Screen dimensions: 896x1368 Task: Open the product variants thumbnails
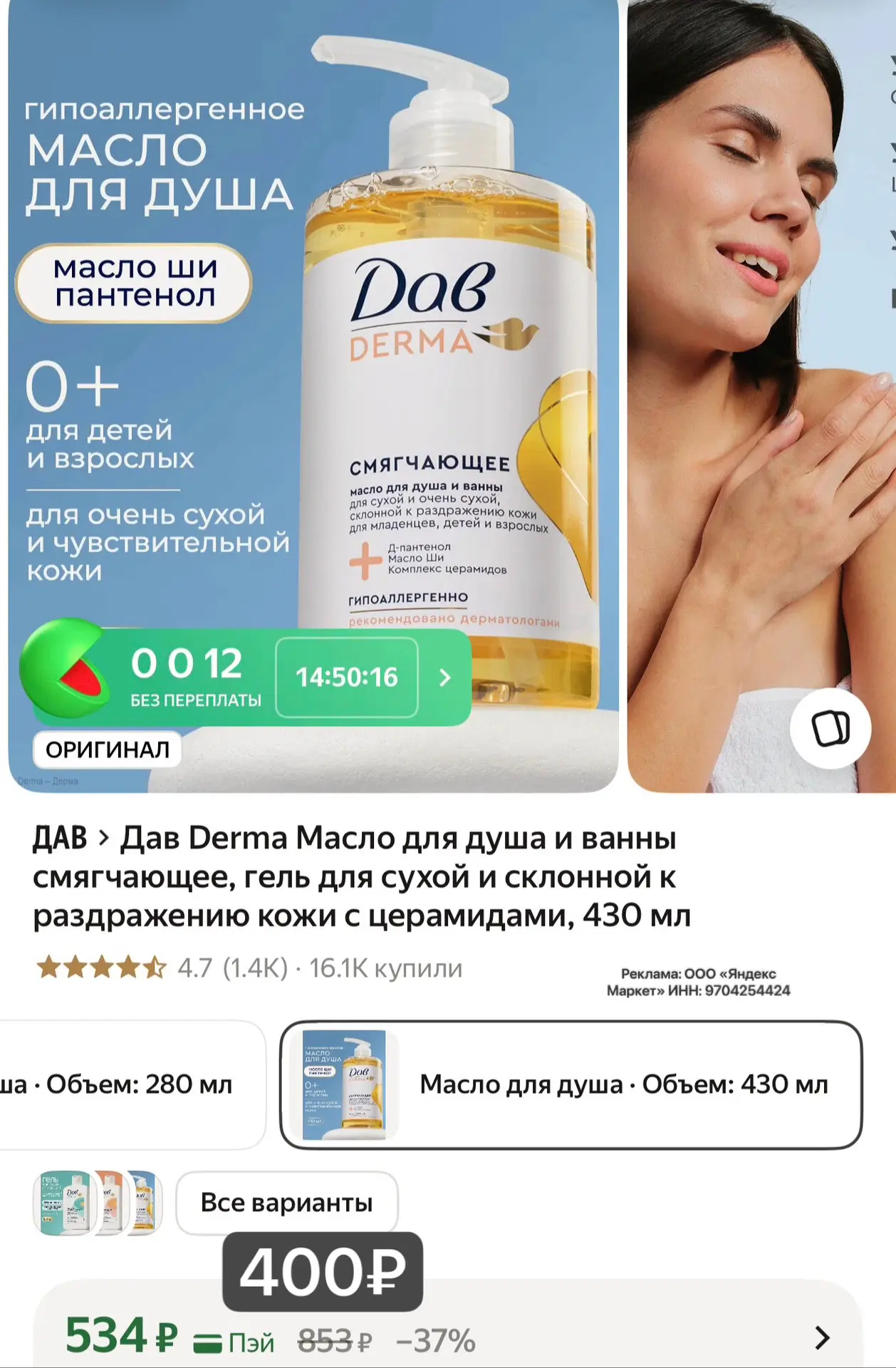click(98, 1203)
